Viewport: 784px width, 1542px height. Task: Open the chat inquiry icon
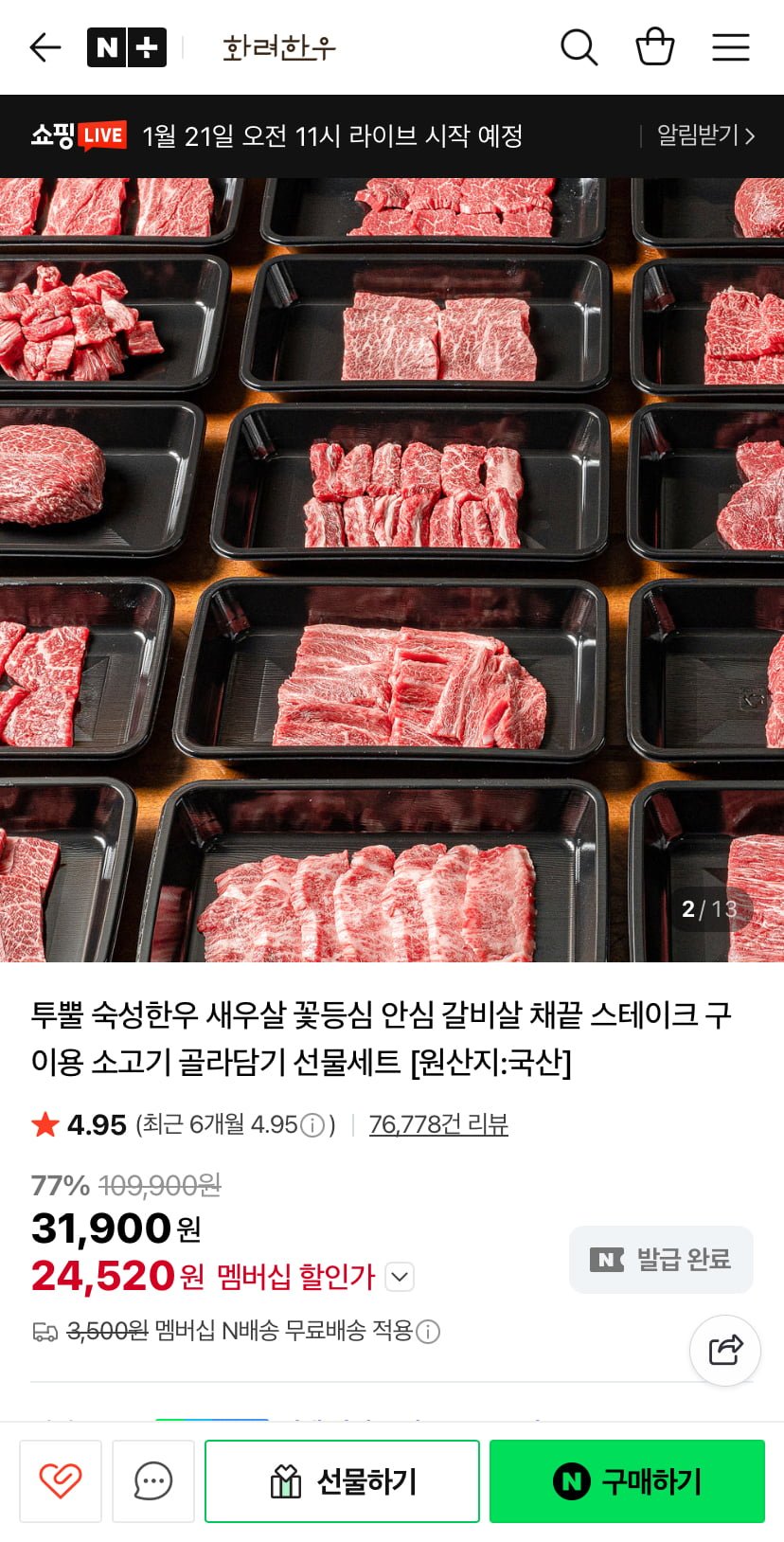coord(153,1481)
